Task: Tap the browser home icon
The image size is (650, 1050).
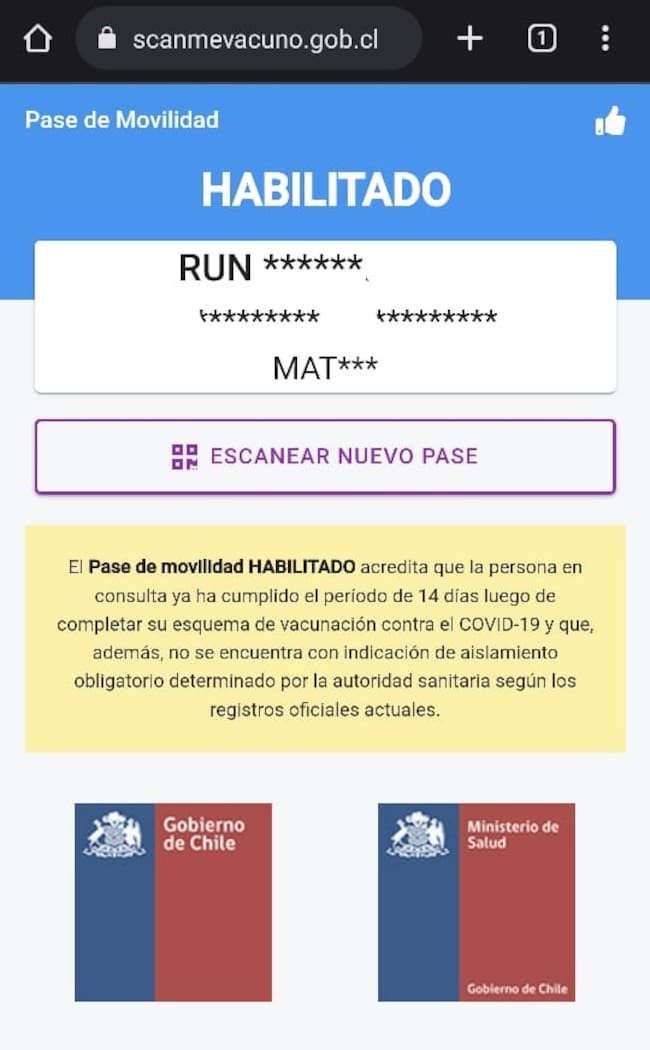Action: pos(37,39)
